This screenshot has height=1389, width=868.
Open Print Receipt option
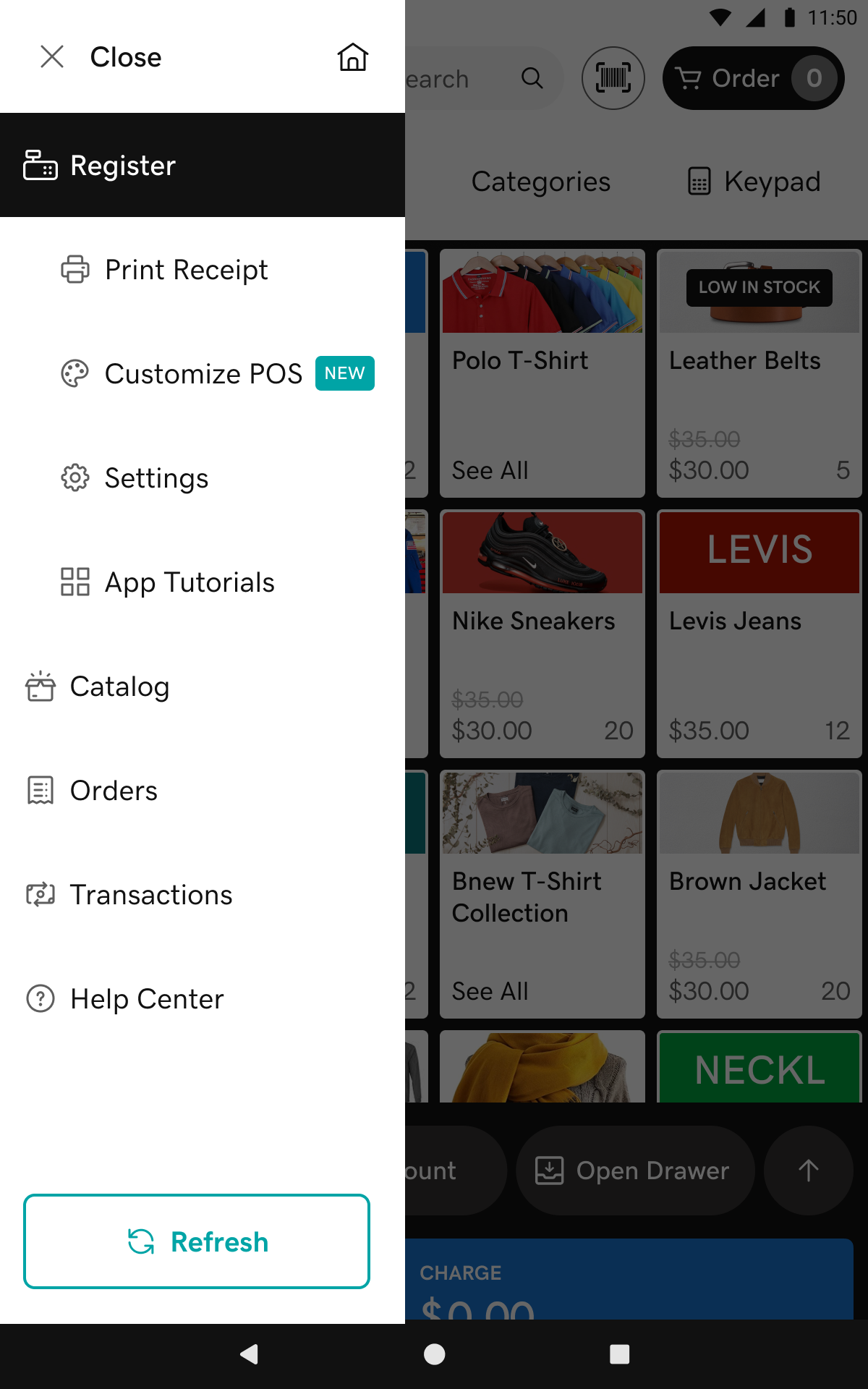[186, 270]
